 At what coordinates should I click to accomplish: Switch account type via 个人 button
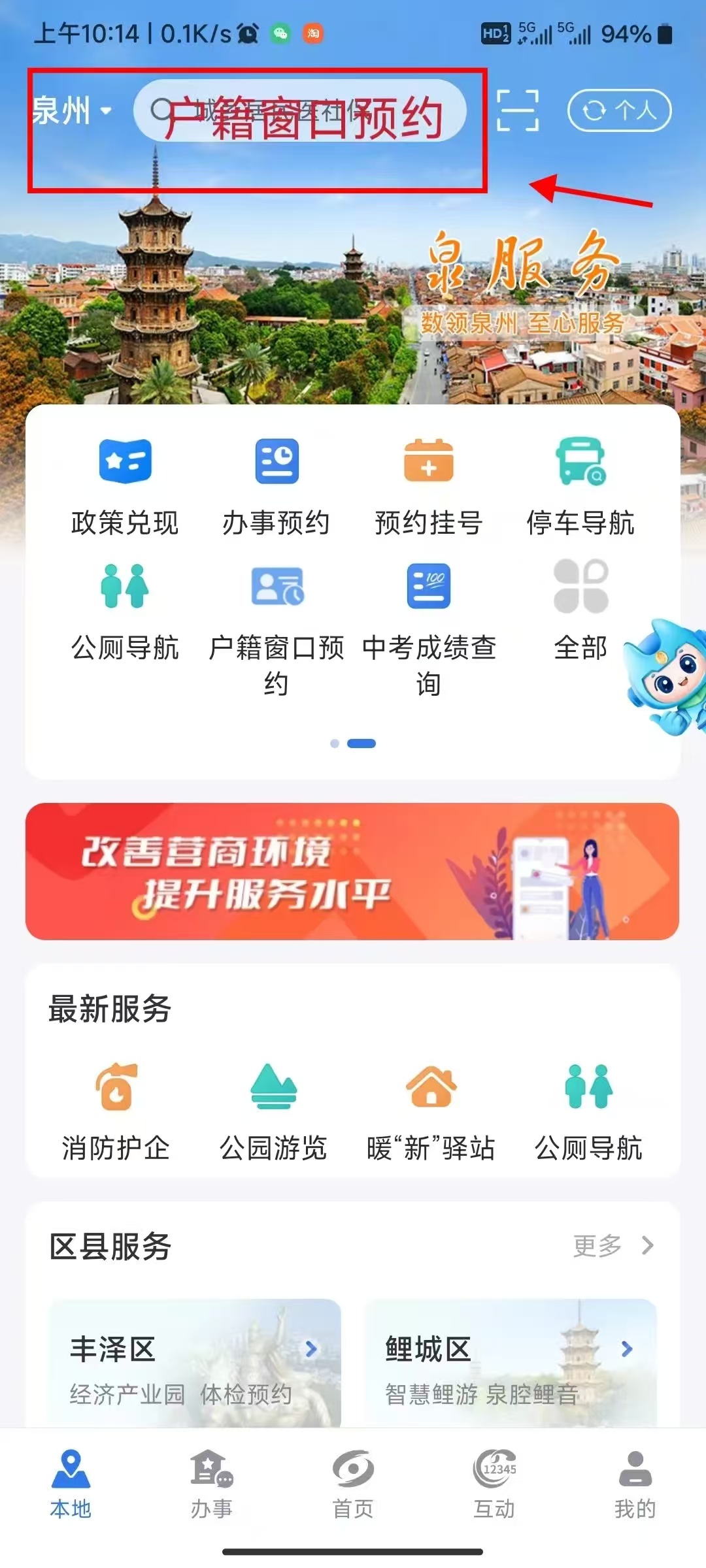click(619, 110)
